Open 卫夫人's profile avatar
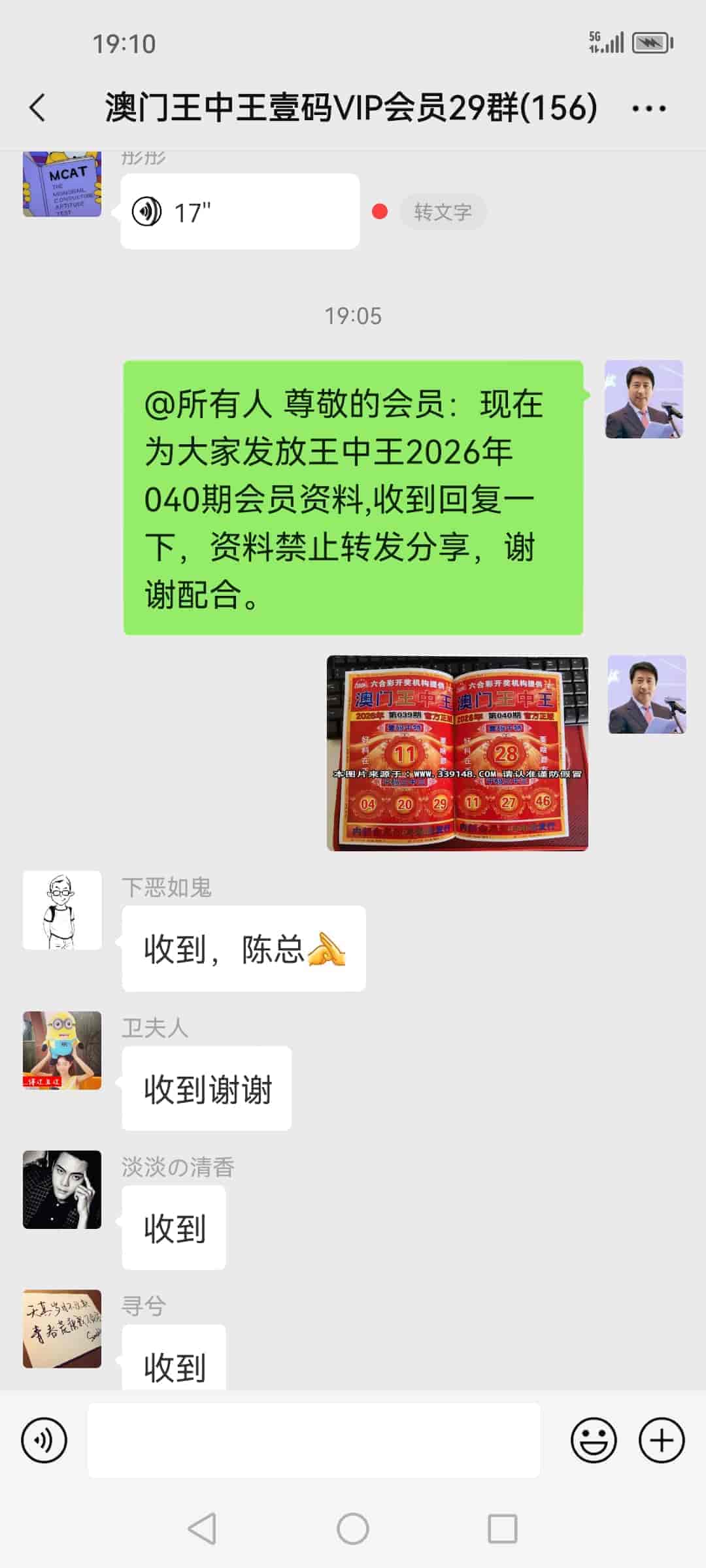Screen dimensions: 706x1568 62,1051
